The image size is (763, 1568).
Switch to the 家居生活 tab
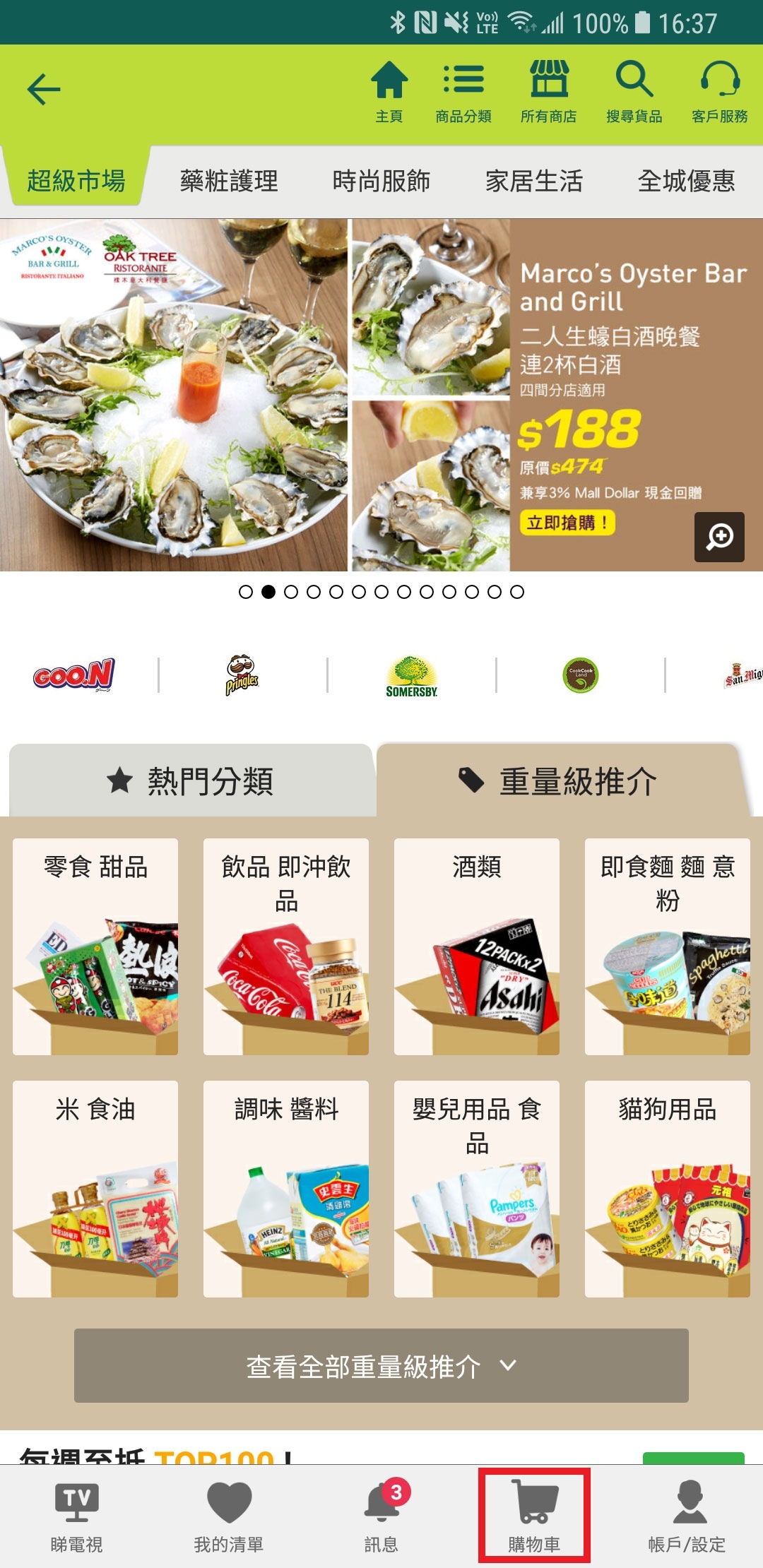point(534,182)
